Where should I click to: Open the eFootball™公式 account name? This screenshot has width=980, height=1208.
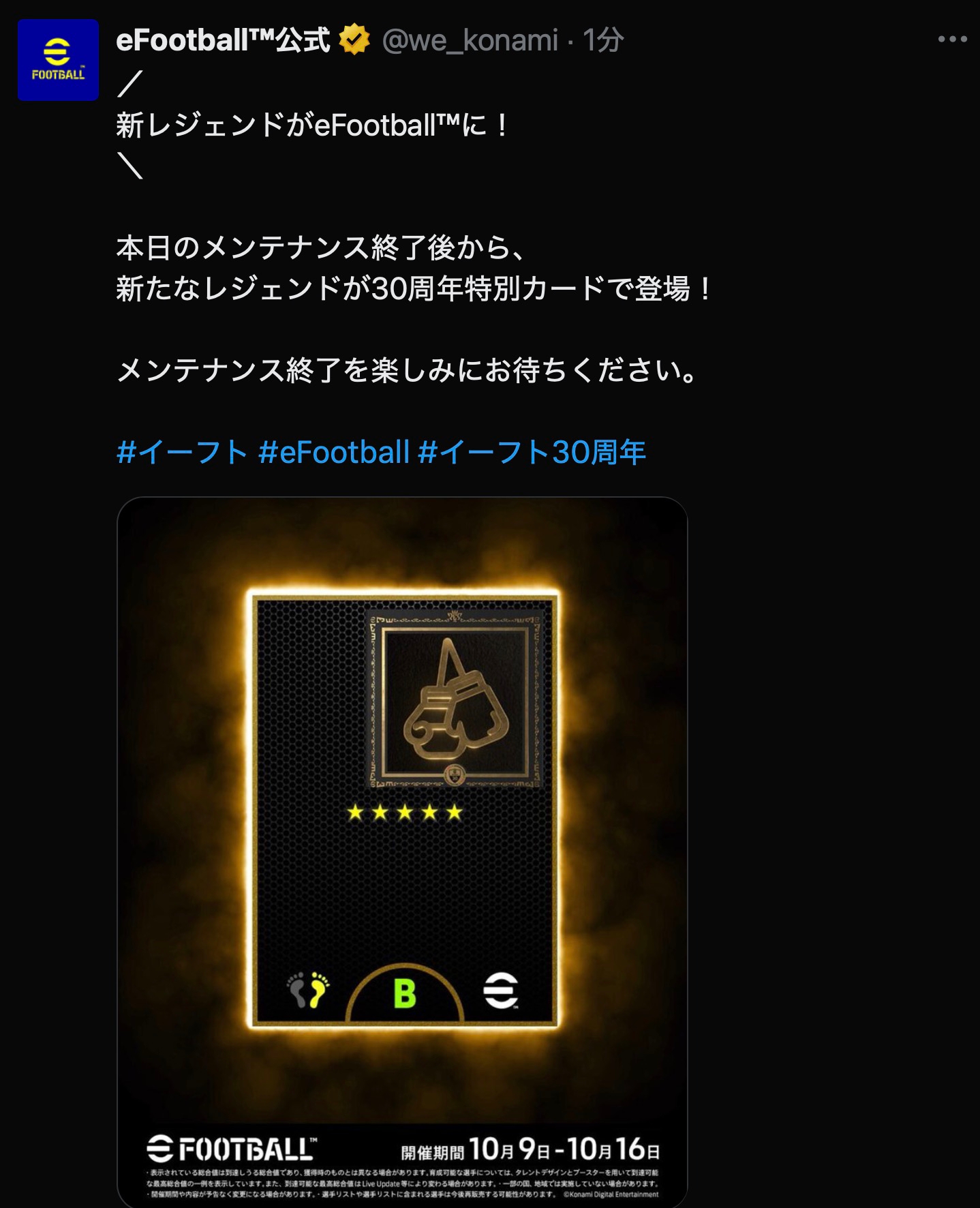tap(223, 40)
